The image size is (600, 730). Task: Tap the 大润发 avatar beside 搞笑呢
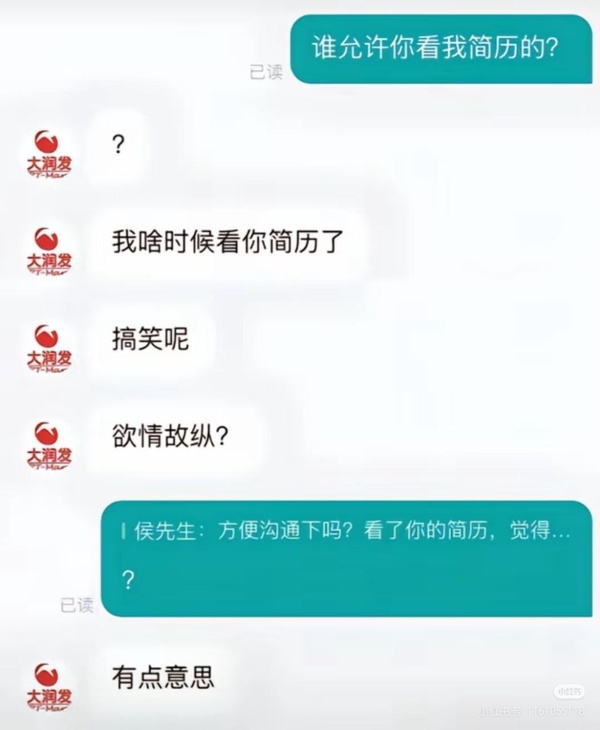coord(48,348)
